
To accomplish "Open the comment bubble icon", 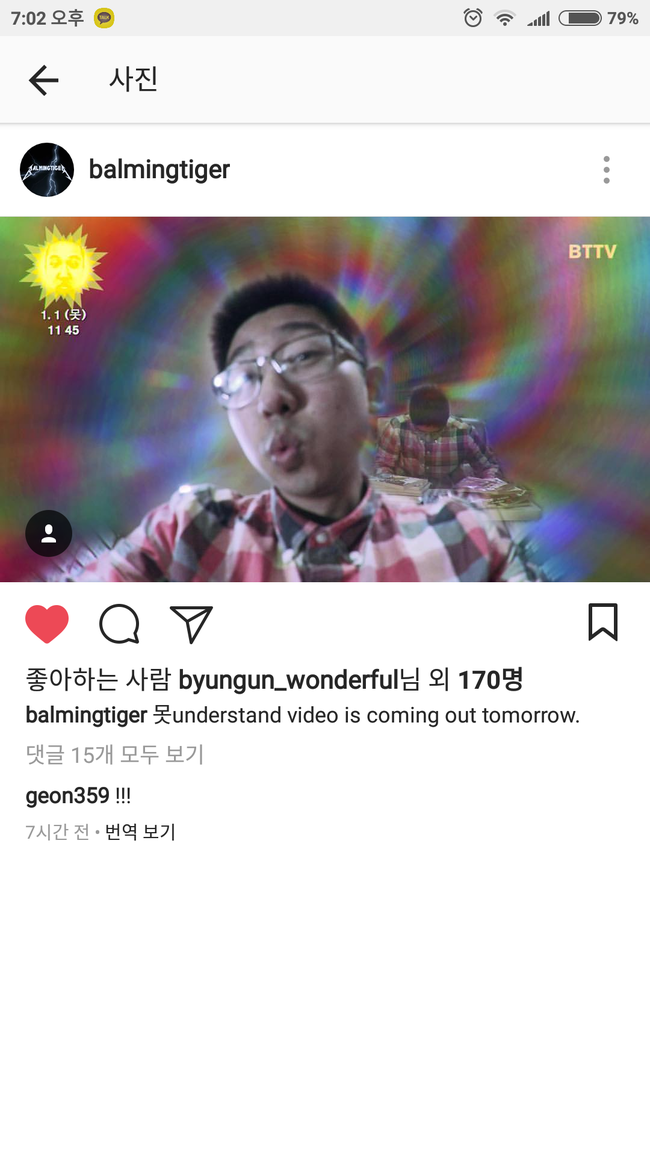I will pos(119,624).
